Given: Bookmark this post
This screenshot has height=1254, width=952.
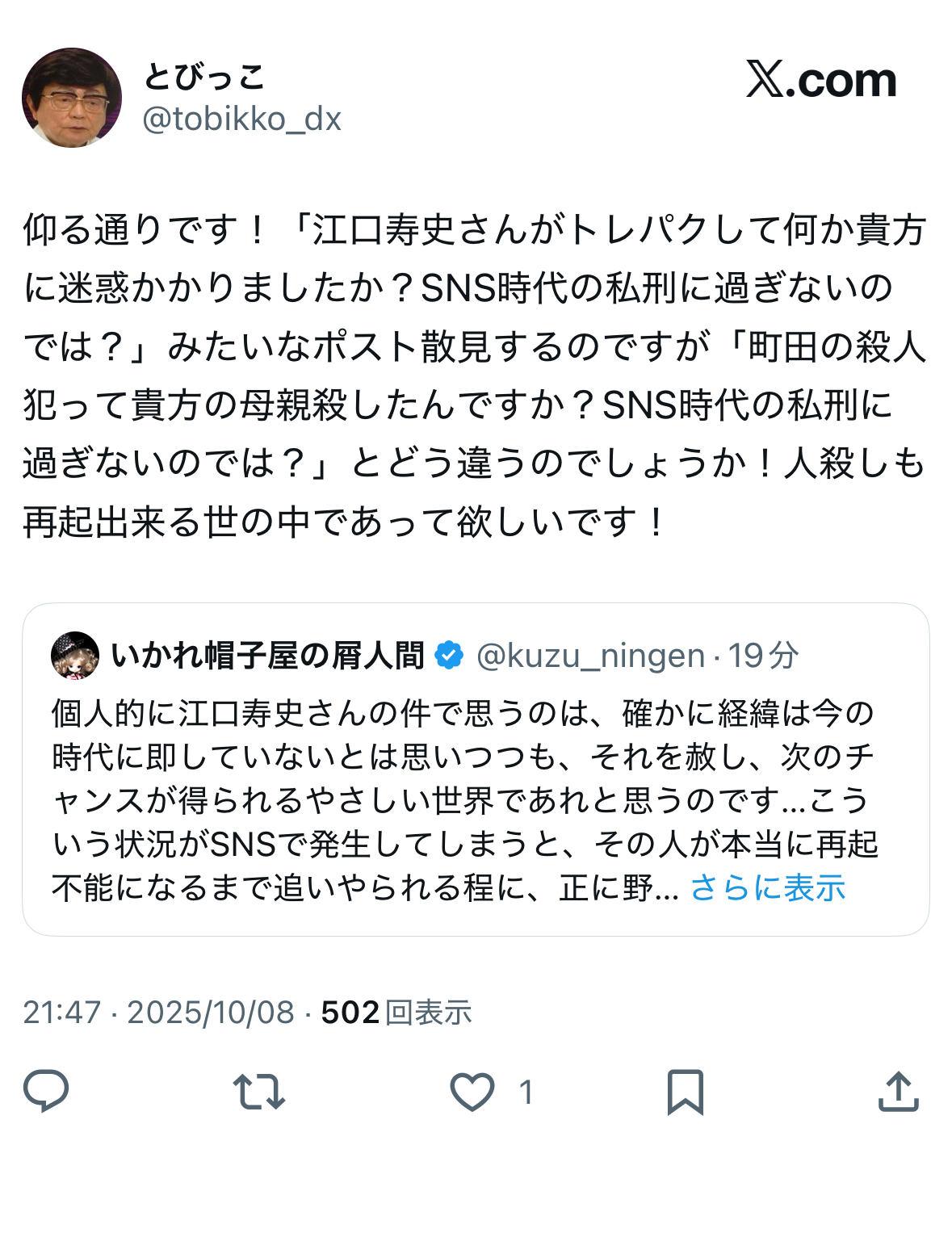Looking at the screenshot, I should pos(685,1092).
